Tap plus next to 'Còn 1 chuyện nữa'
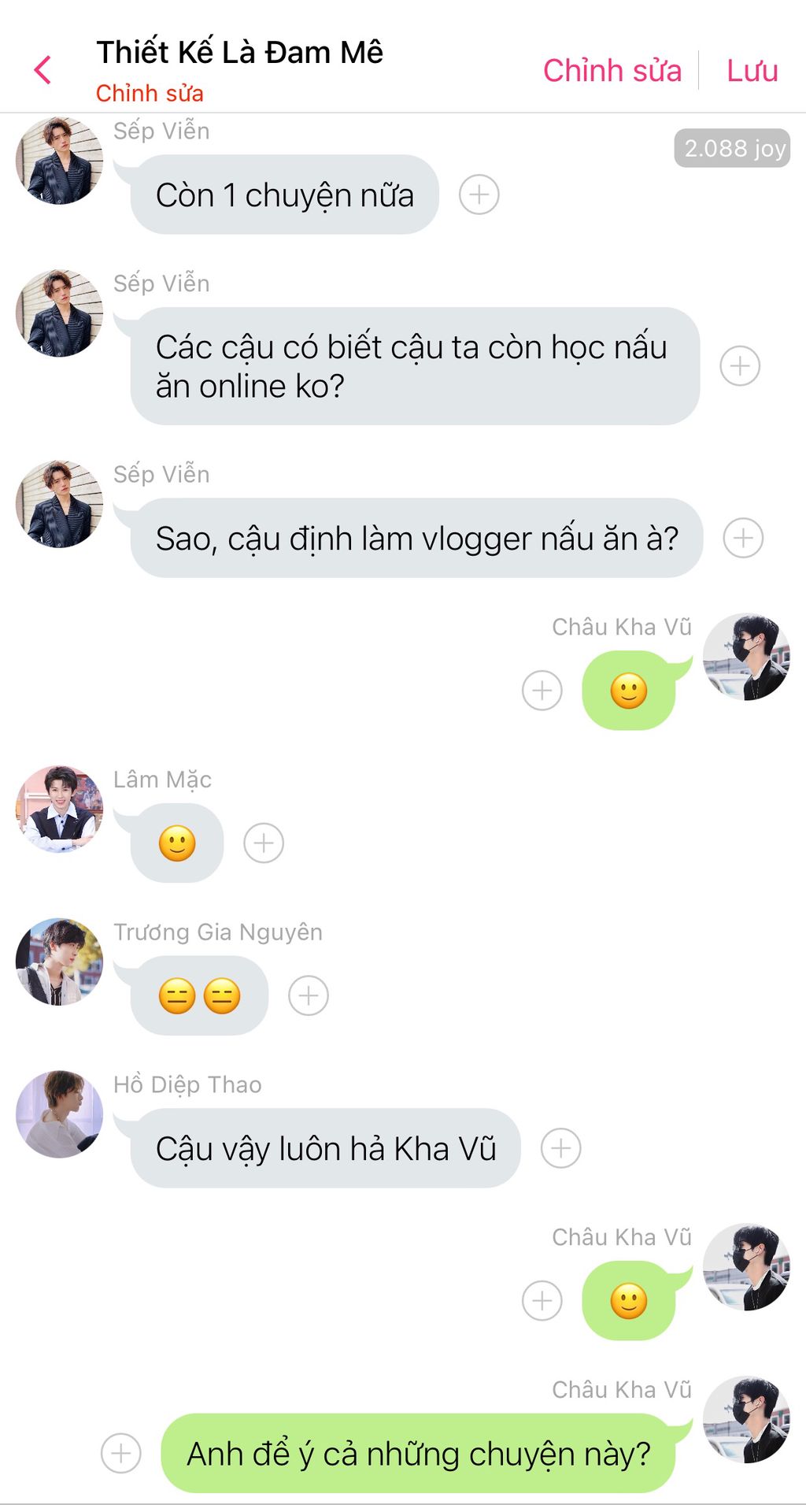 pyautogui.click(x=479, y=195)
